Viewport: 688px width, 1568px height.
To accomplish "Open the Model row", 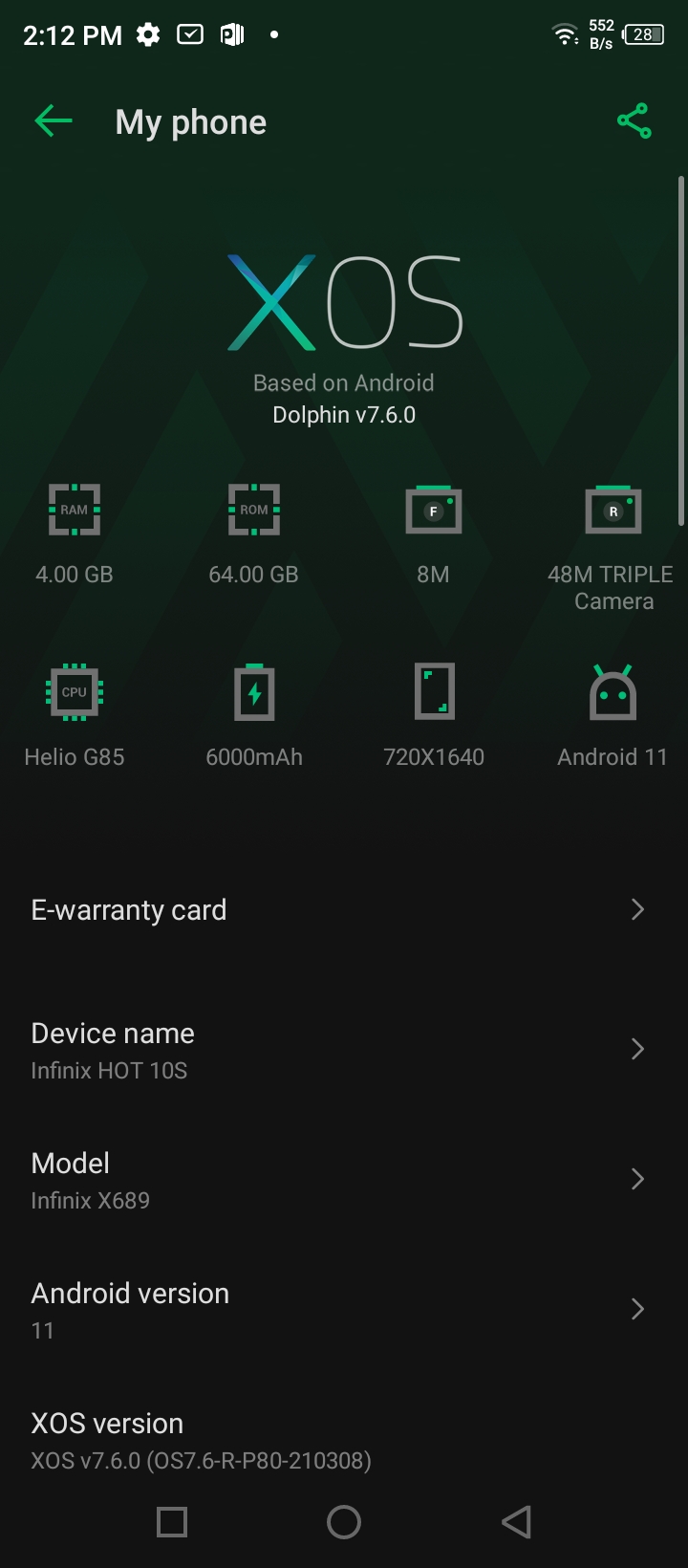I will (344, 1179).
